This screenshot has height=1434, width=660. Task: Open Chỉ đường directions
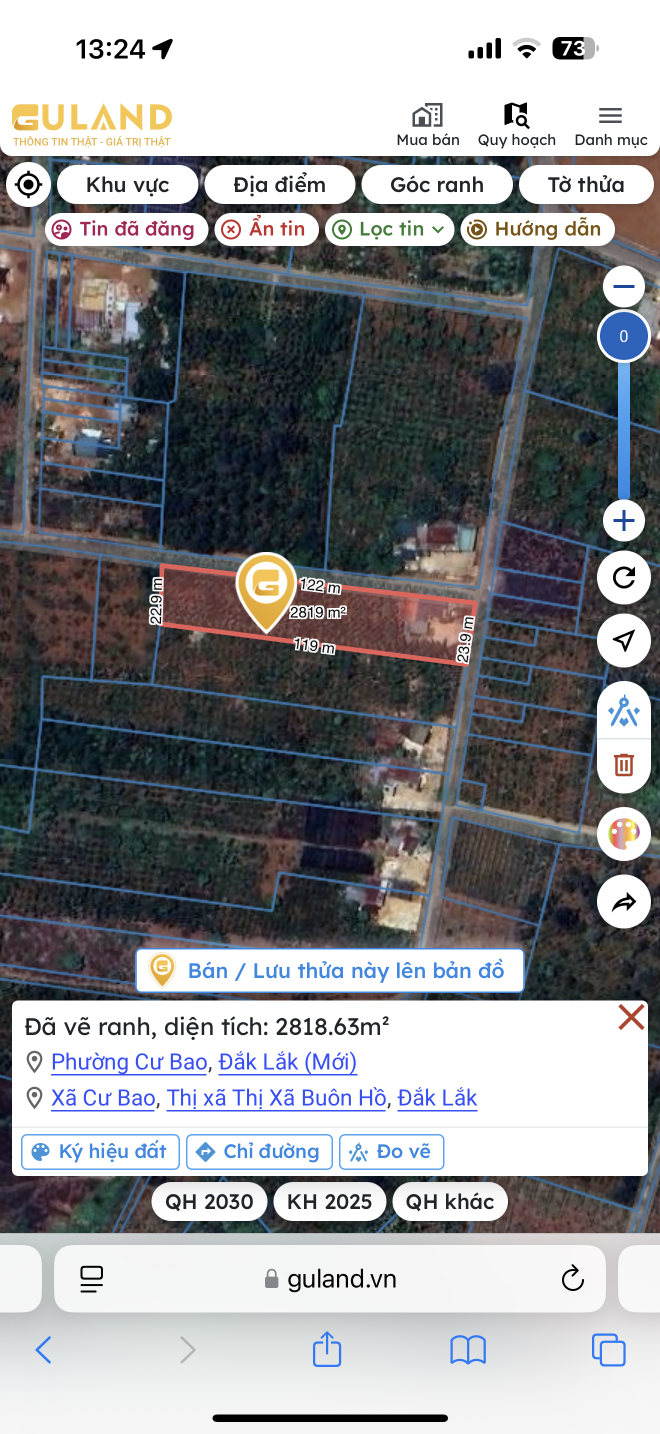(259, 1152)
